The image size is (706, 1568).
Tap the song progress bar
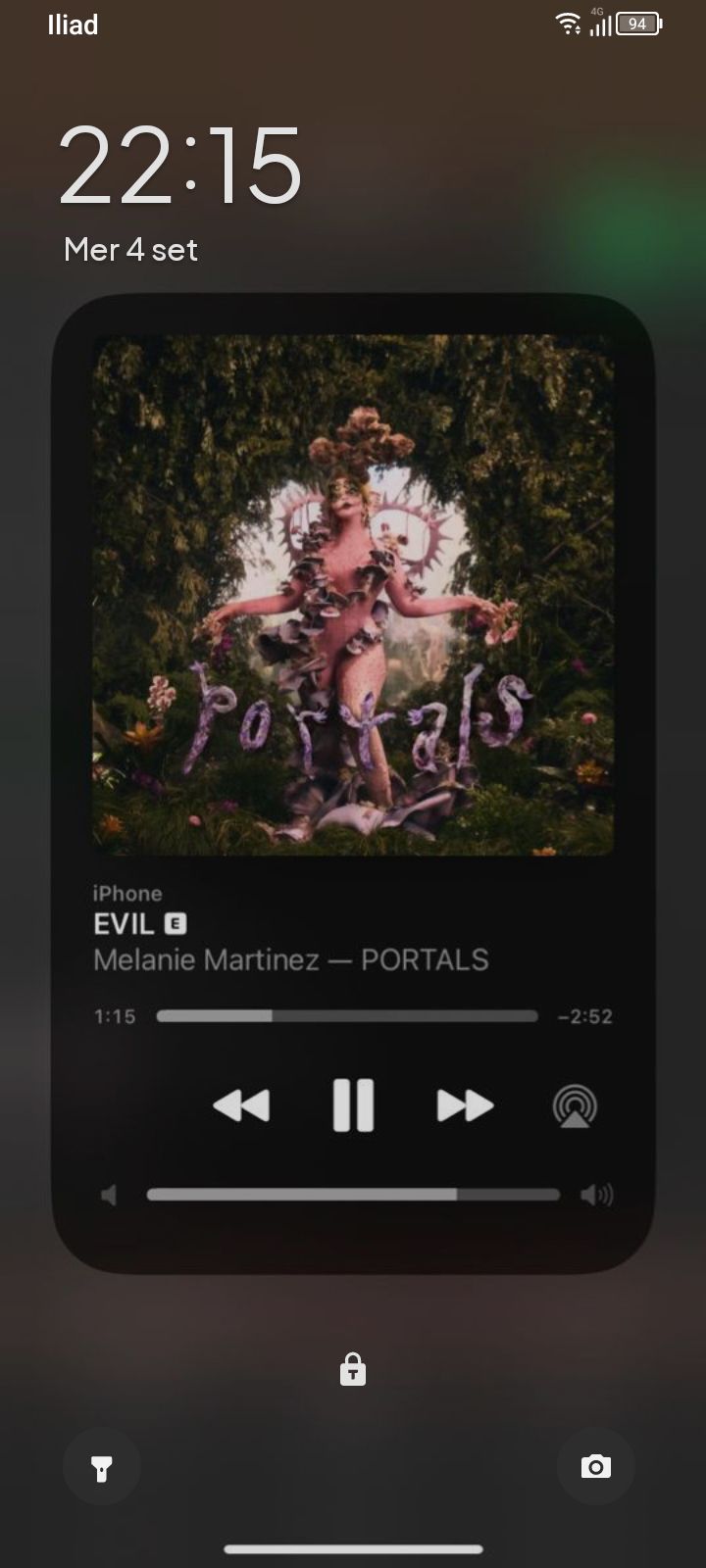click(347, 1016)
